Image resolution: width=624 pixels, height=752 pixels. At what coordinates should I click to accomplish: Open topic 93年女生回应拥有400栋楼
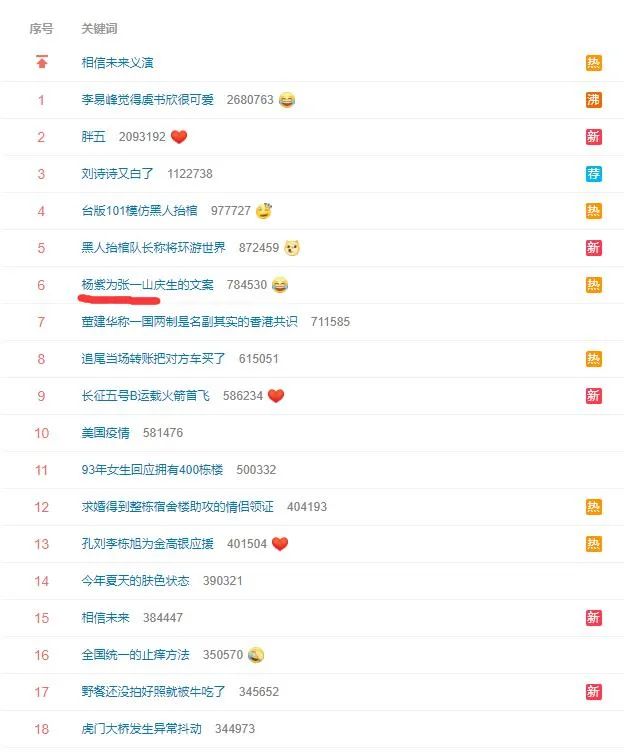152,470
